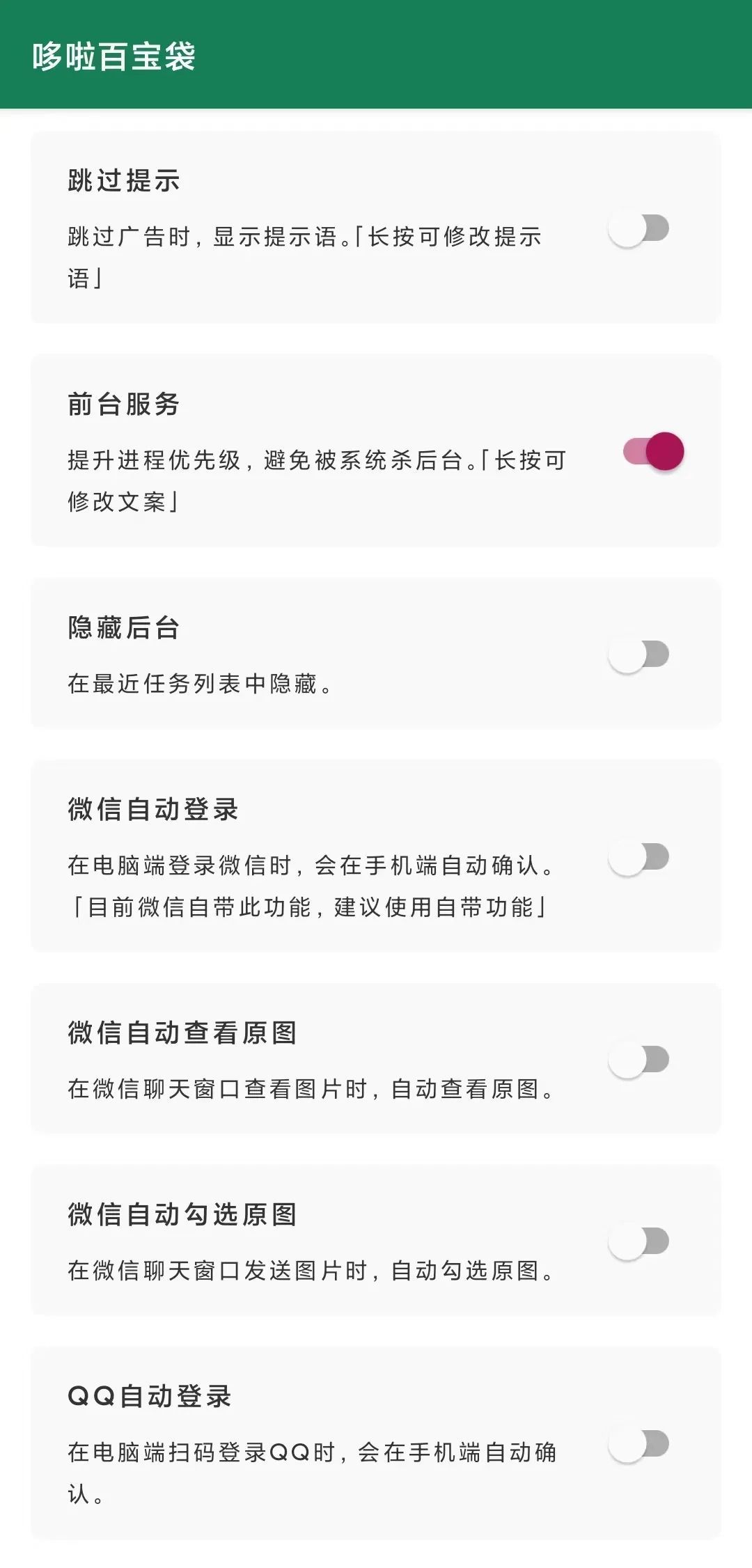Enable 微信自动登录 switch
The image size is (752, 1568).
click(639, 858)
